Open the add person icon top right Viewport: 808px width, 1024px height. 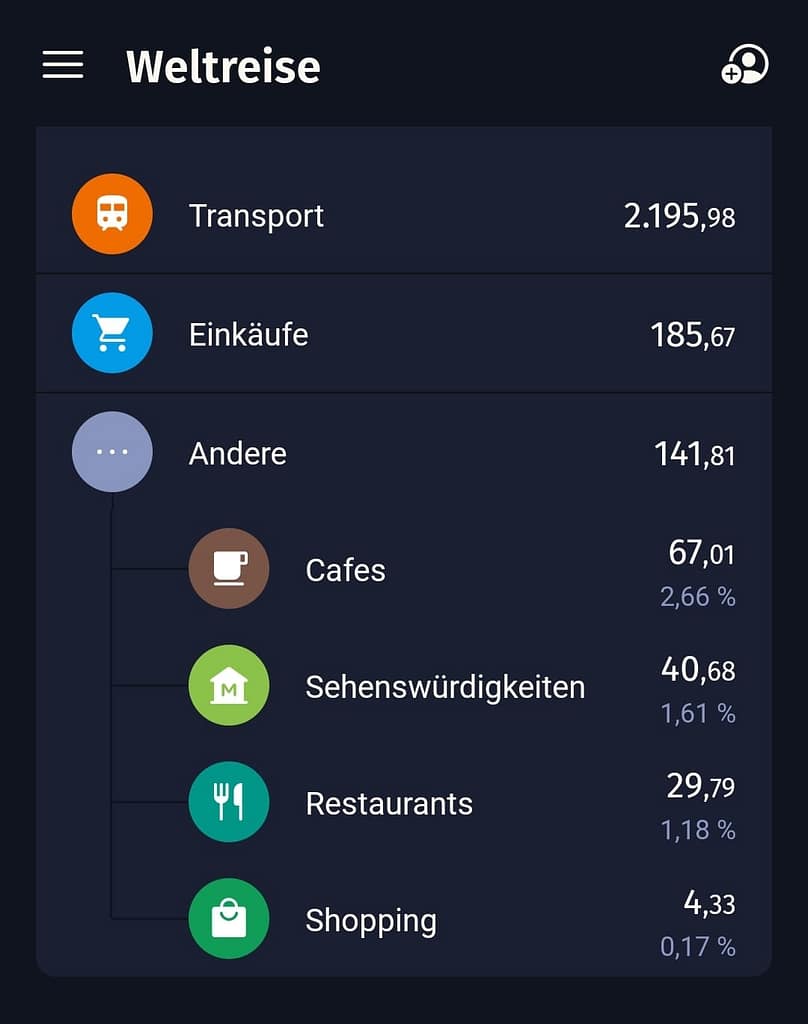pos(742,64)
